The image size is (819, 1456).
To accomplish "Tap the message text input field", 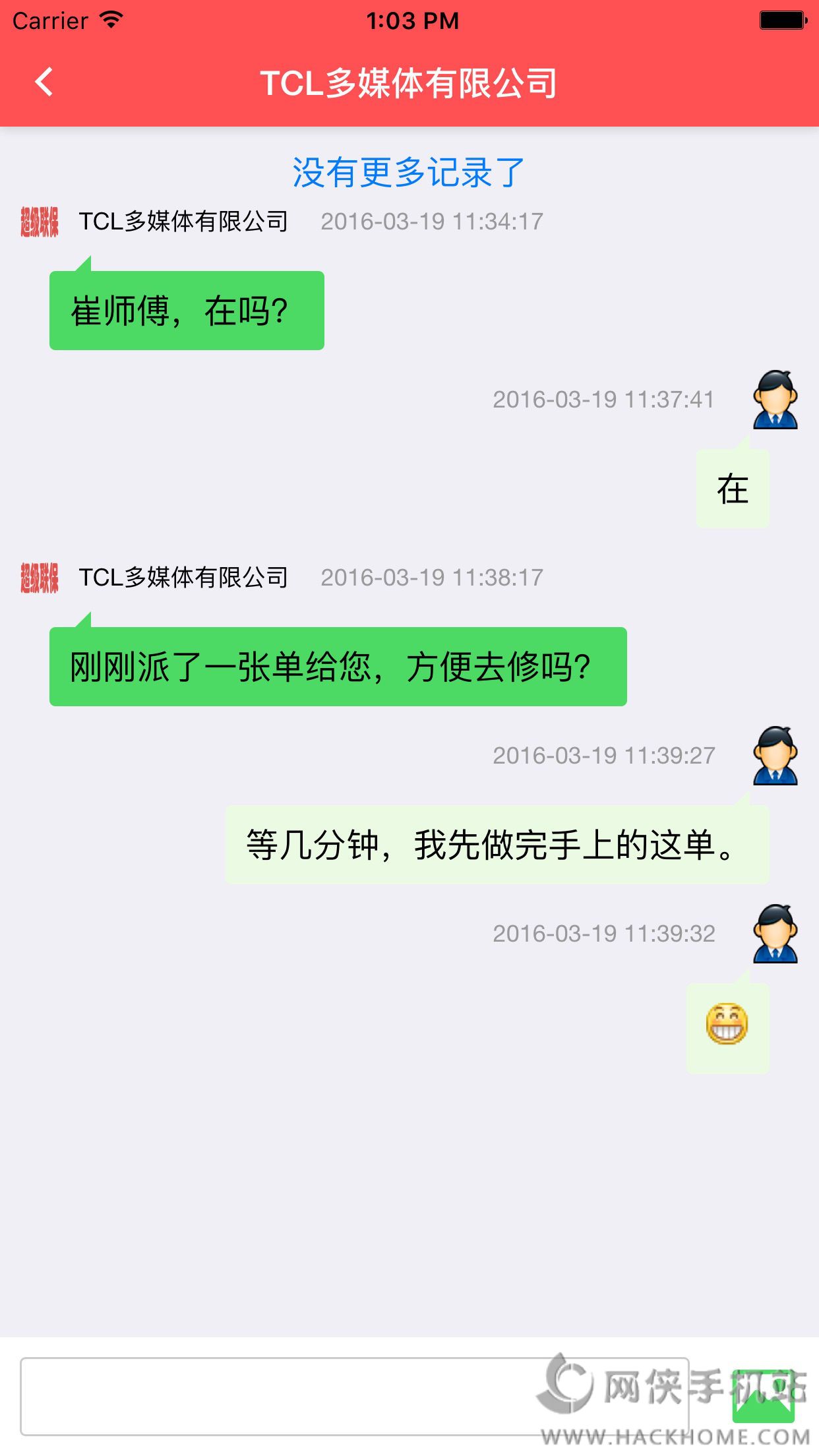I will 277,1395.
